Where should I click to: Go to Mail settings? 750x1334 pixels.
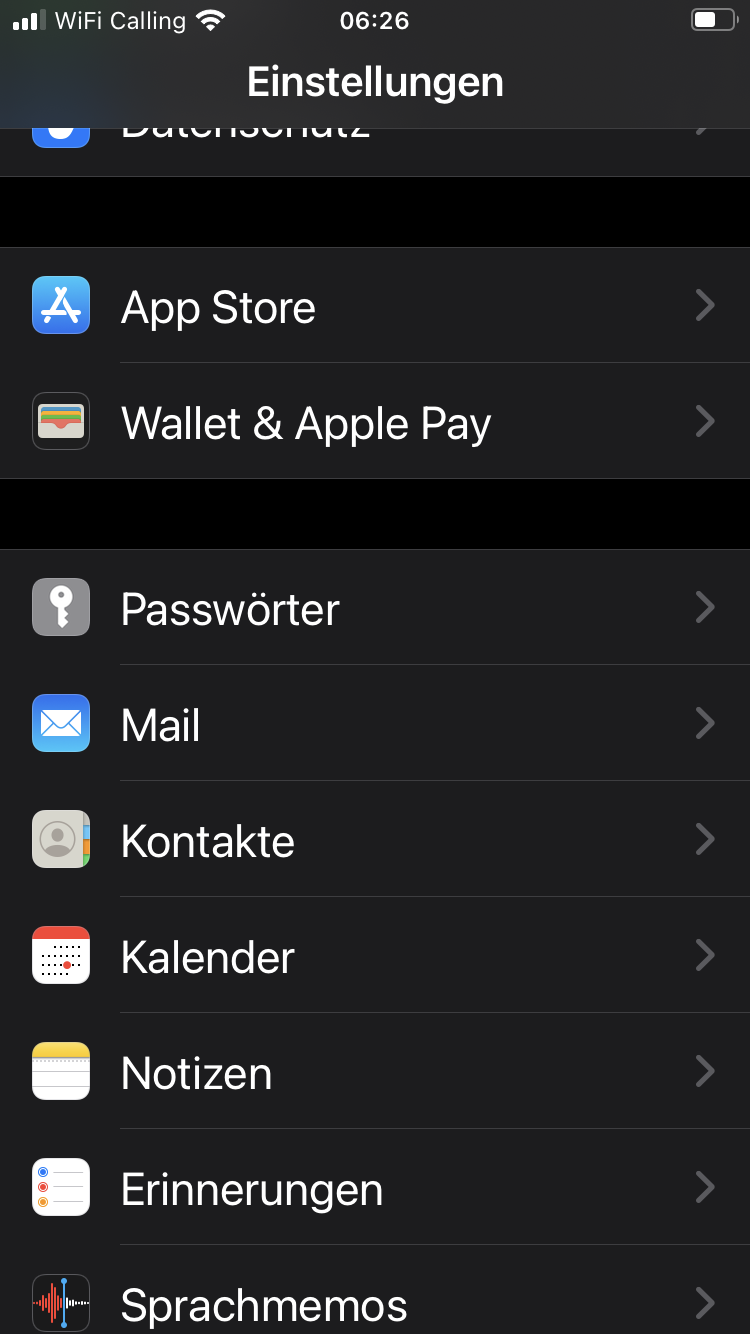coord(375,723)
